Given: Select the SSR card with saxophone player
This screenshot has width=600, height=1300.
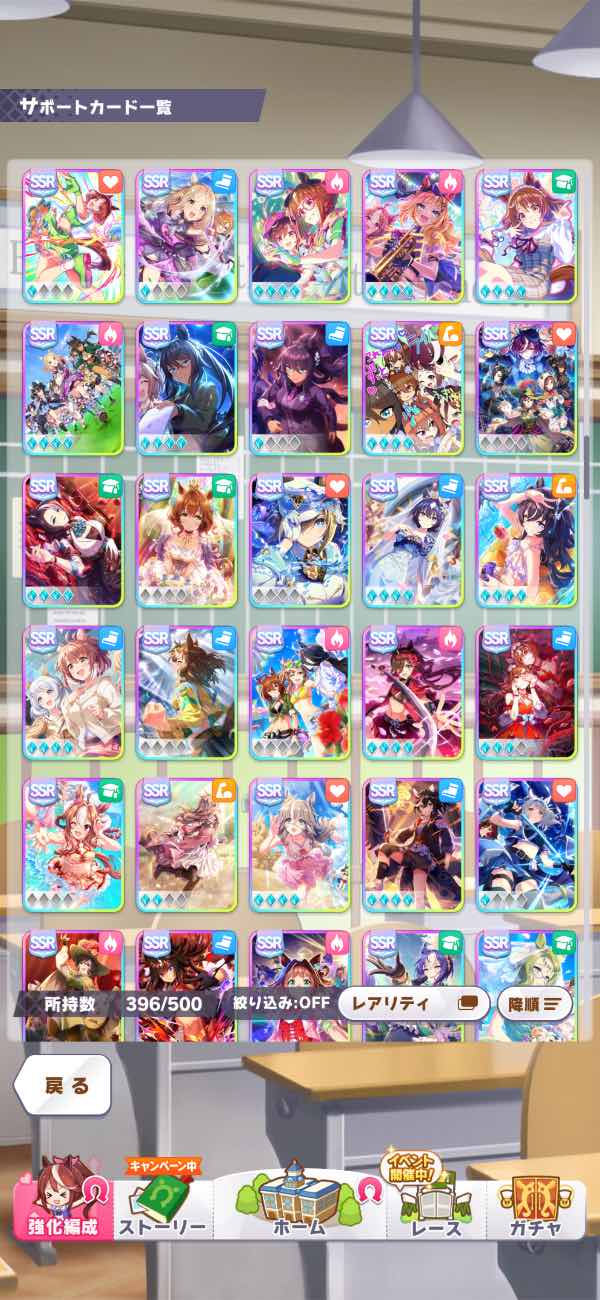Looking at the screenshot, I should click(413, 236).
